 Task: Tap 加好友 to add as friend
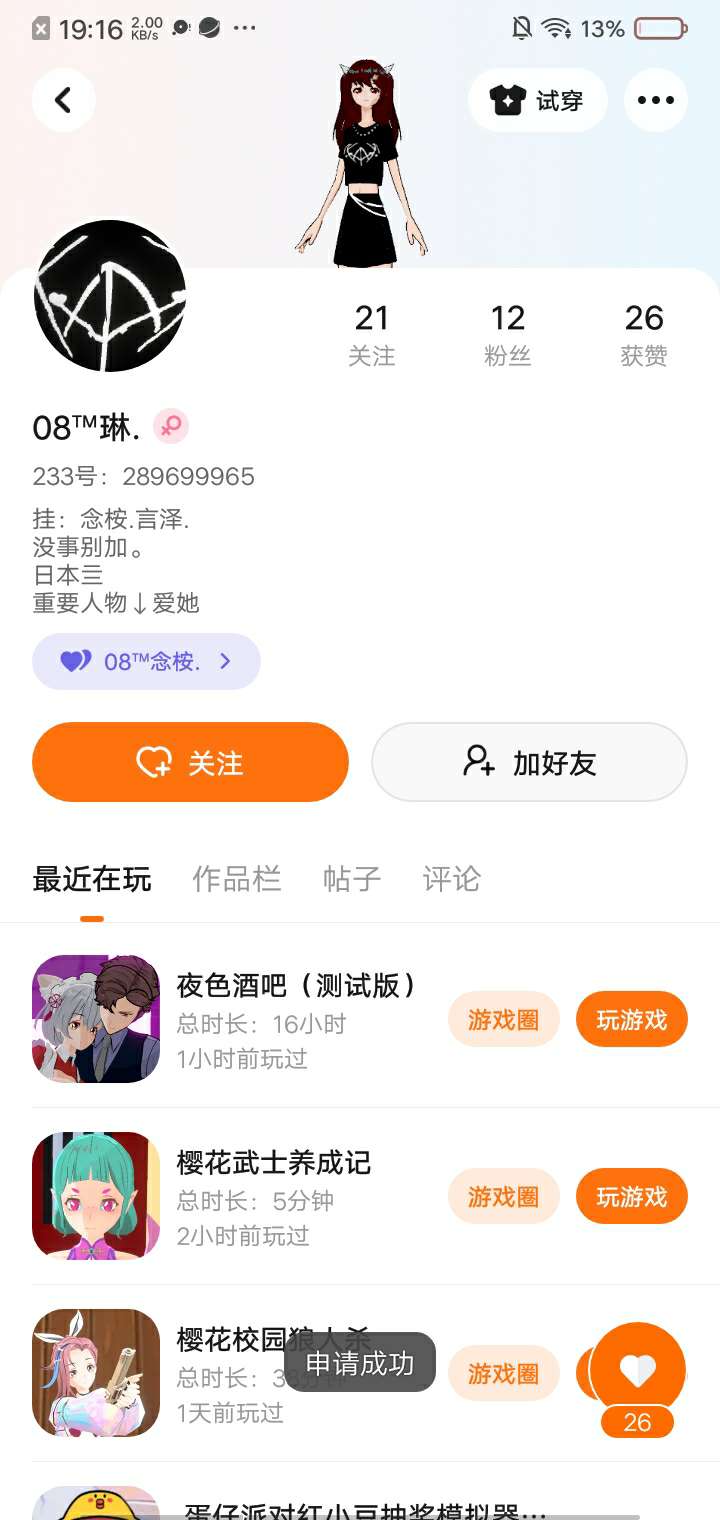[529, 762]
